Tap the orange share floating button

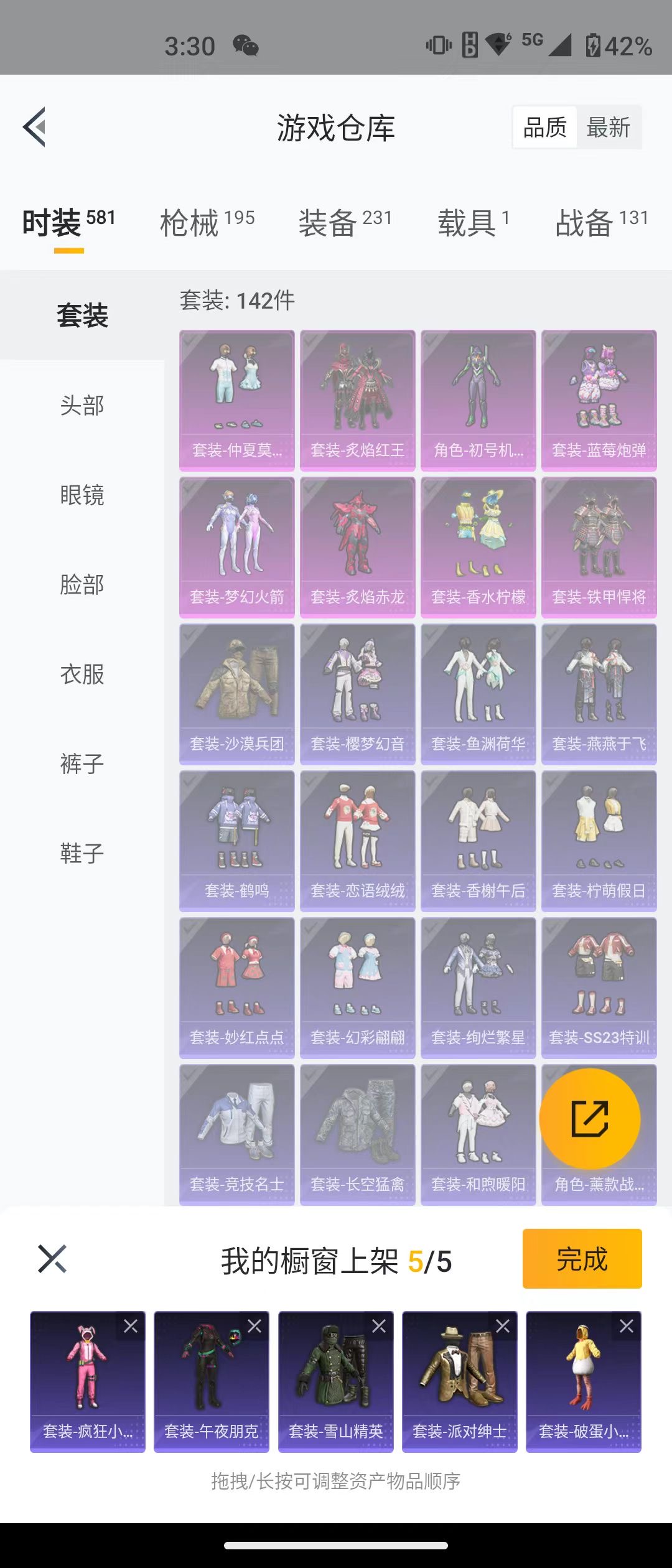(589, 1118)
